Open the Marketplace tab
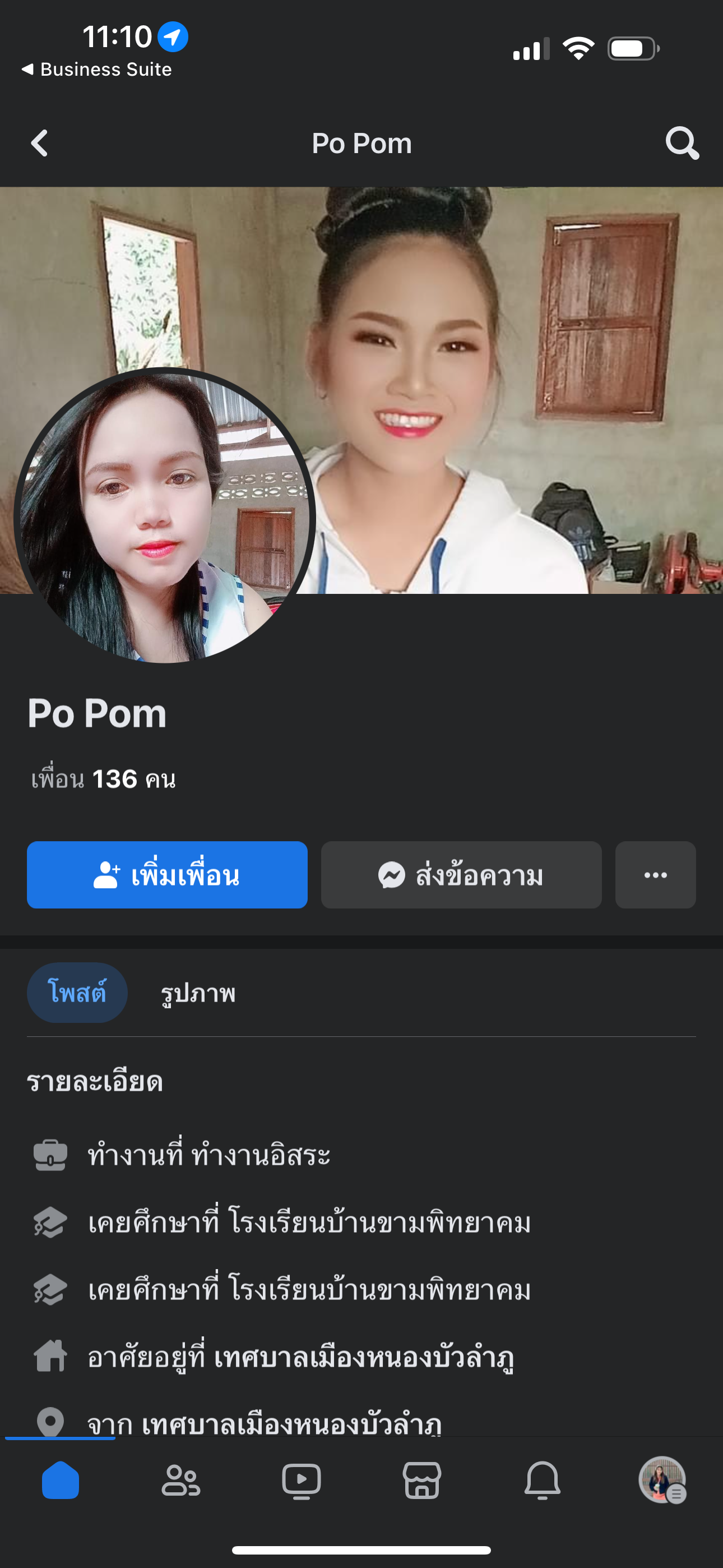Image resolution: width=723 pixels, height=1568 pixels. click(421, 1481)
